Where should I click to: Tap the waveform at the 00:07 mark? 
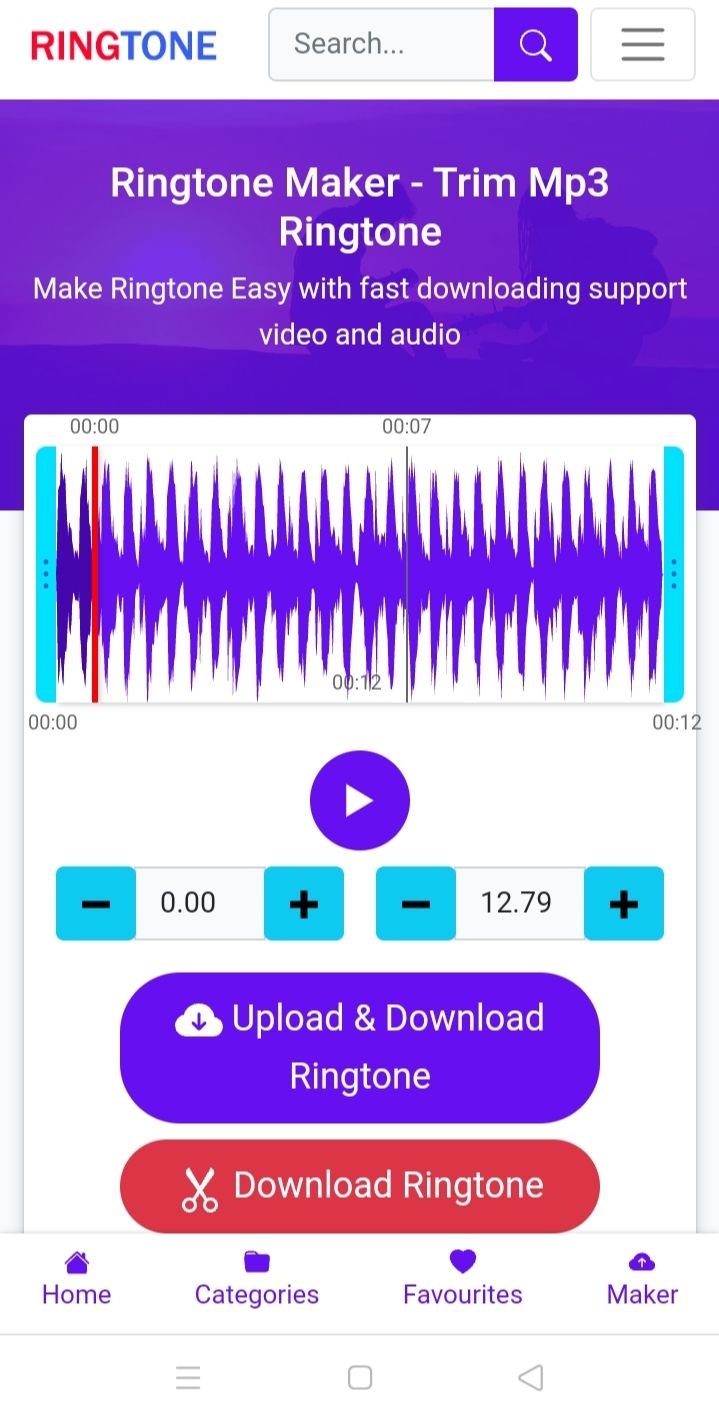pos(407,574)
